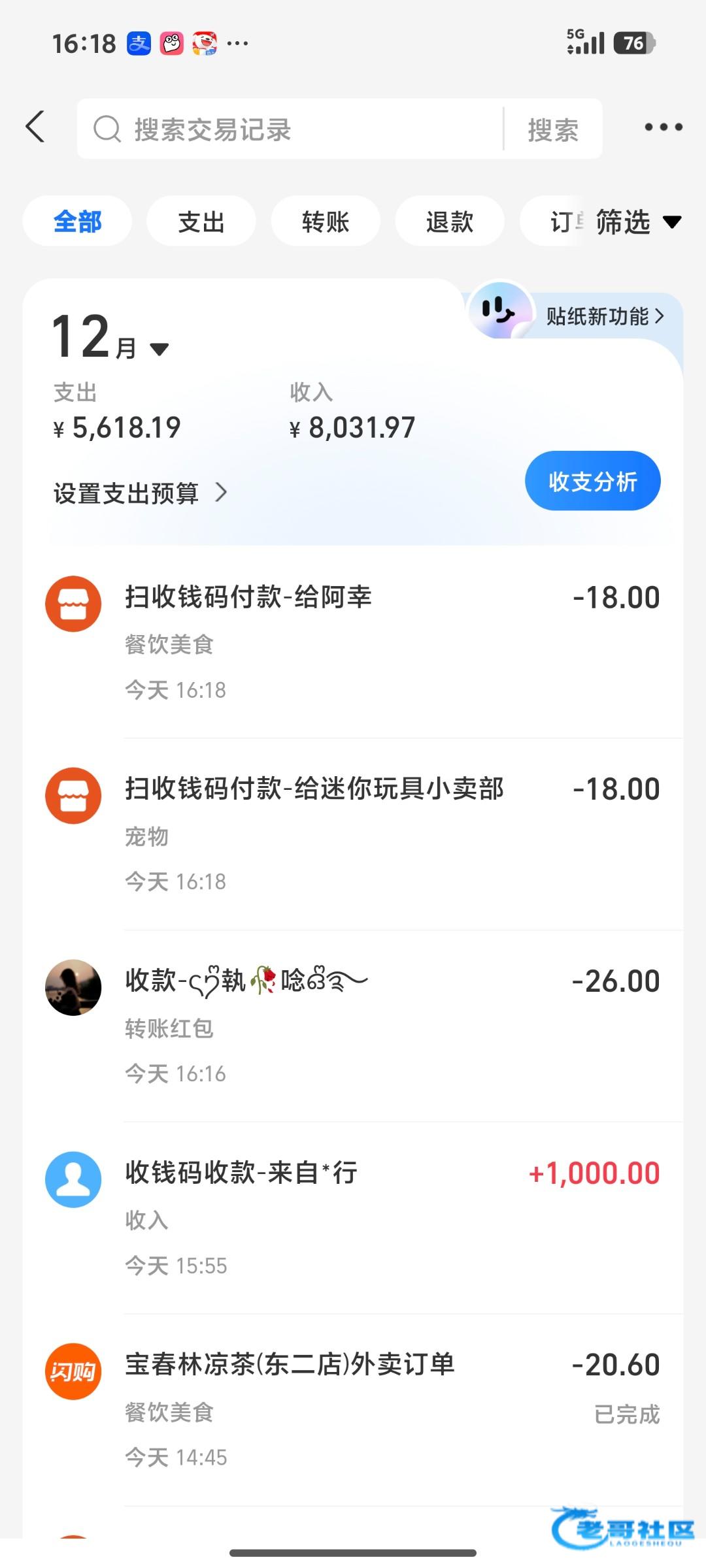Viewport: 706px width, 1568px height.
Task: Go back using the top-left arrow
Action: (36, 127)
